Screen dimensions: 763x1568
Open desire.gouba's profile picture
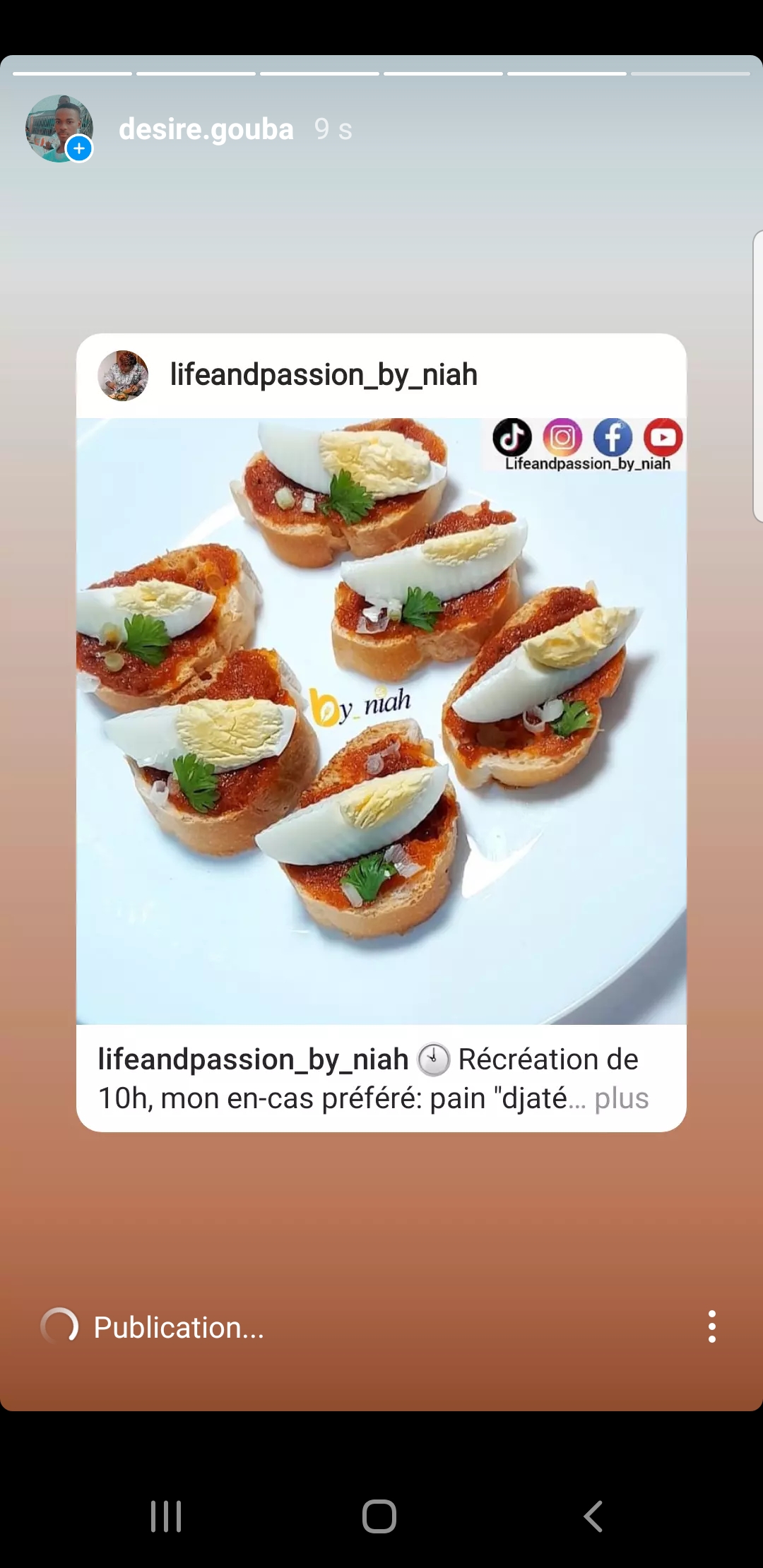(x=59, y=129)
